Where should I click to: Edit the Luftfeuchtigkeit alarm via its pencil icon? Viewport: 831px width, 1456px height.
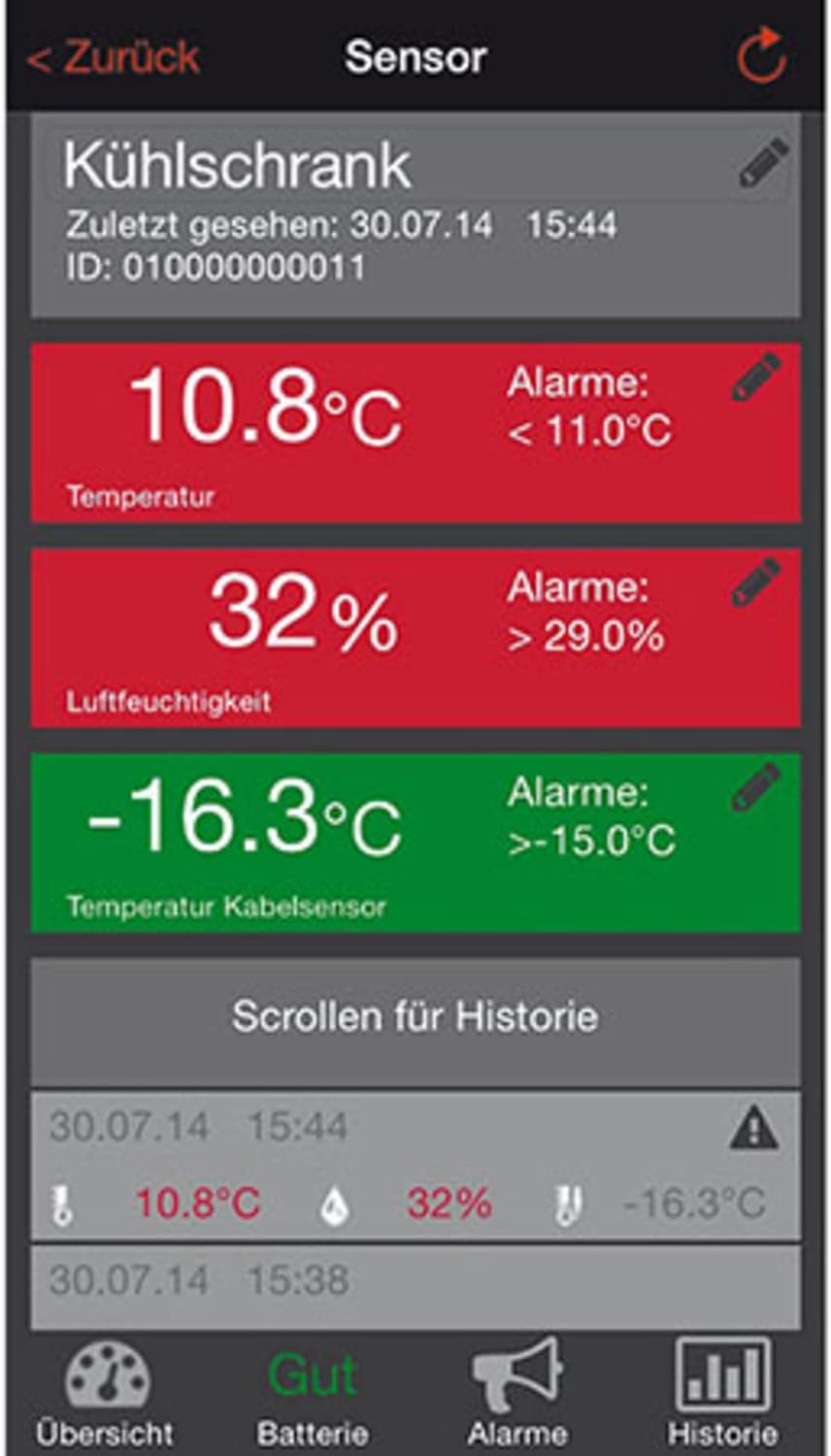pos(756,580)
